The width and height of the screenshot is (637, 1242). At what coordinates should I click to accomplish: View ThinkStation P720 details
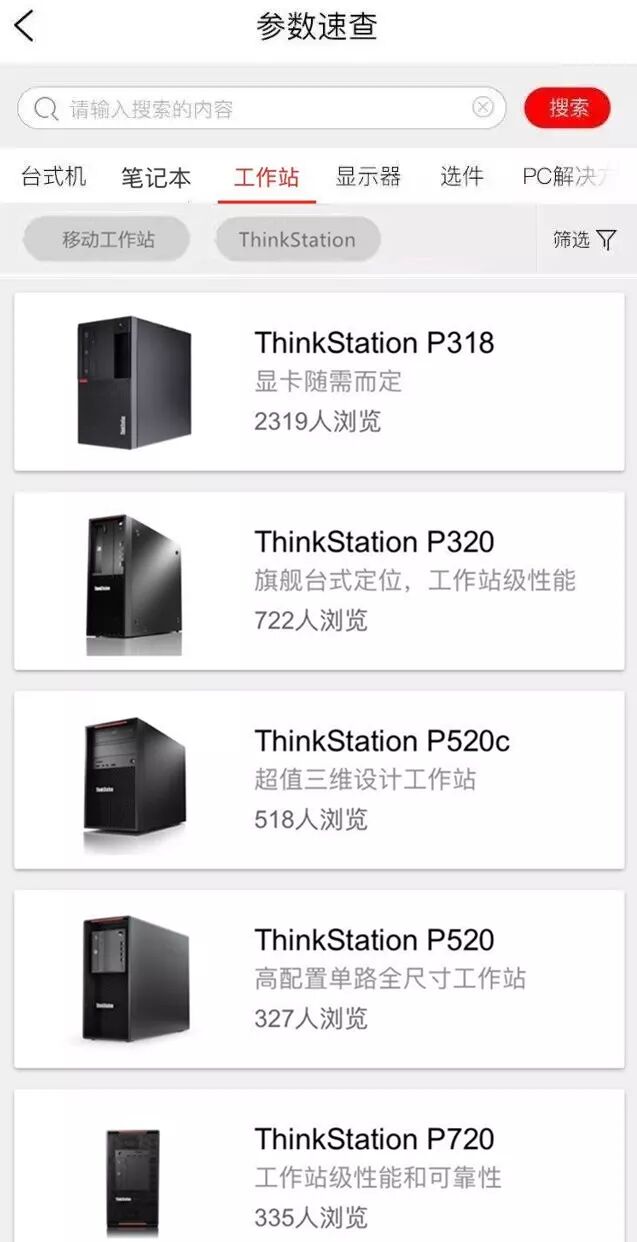click(x=319, y=1168)
